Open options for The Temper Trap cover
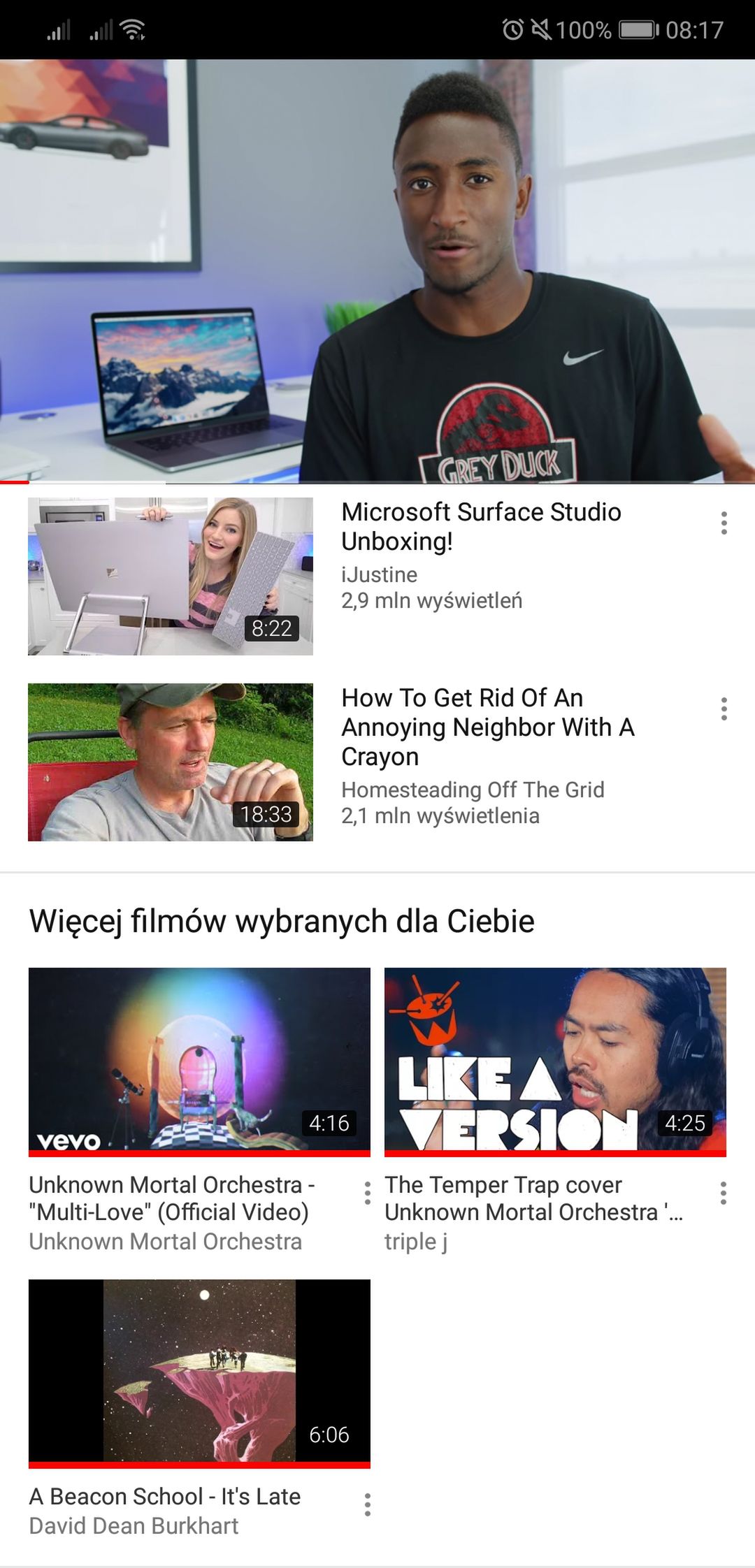Image resolution: width=755 pixels, height=1568 pixels. point(724,1193)
